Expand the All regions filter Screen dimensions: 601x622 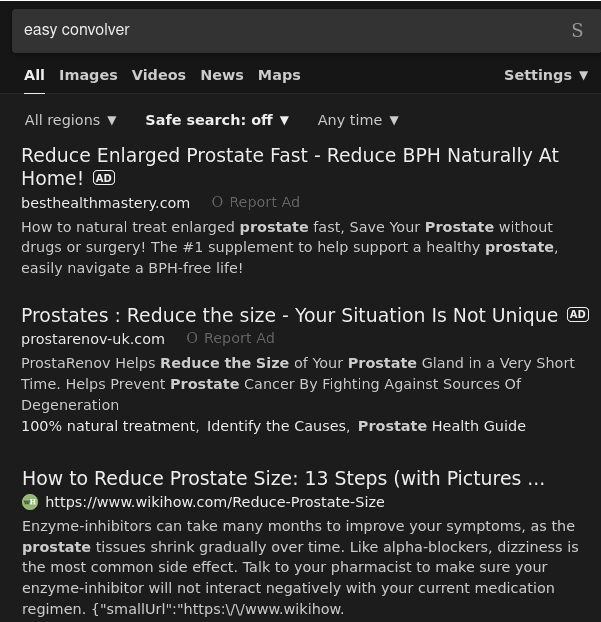click(70, 120)
